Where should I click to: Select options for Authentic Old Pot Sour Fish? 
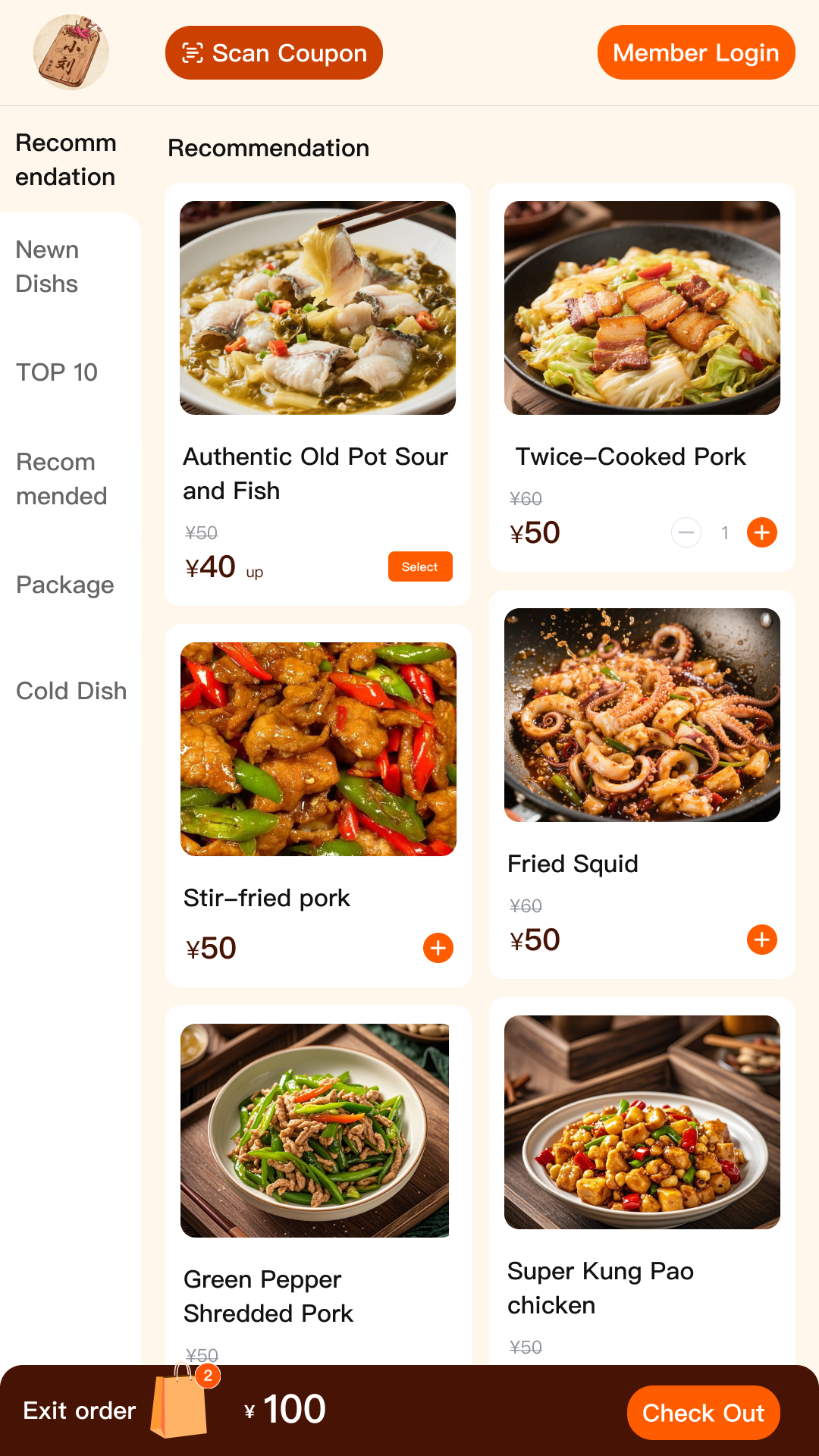[420, 566]
